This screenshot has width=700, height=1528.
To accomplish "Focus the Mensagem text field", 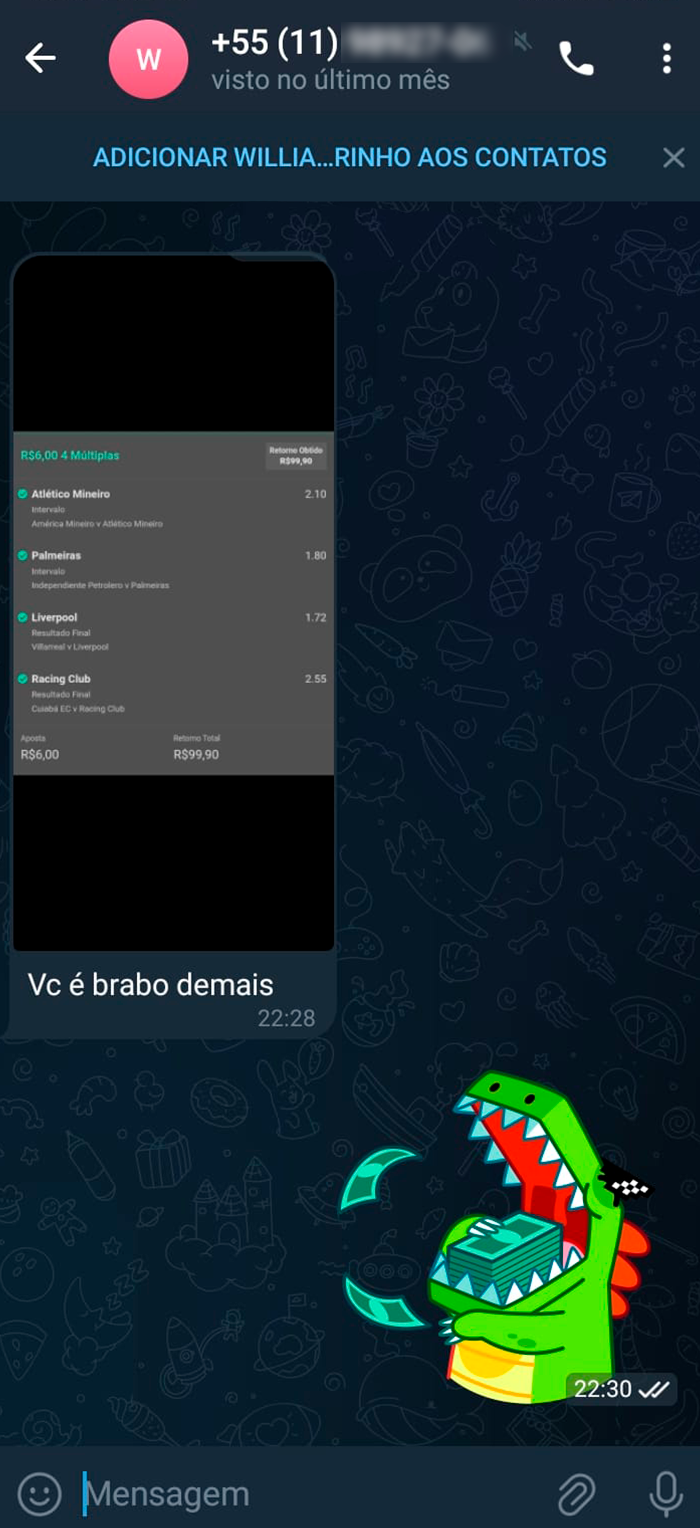I will click(300, 1494).
